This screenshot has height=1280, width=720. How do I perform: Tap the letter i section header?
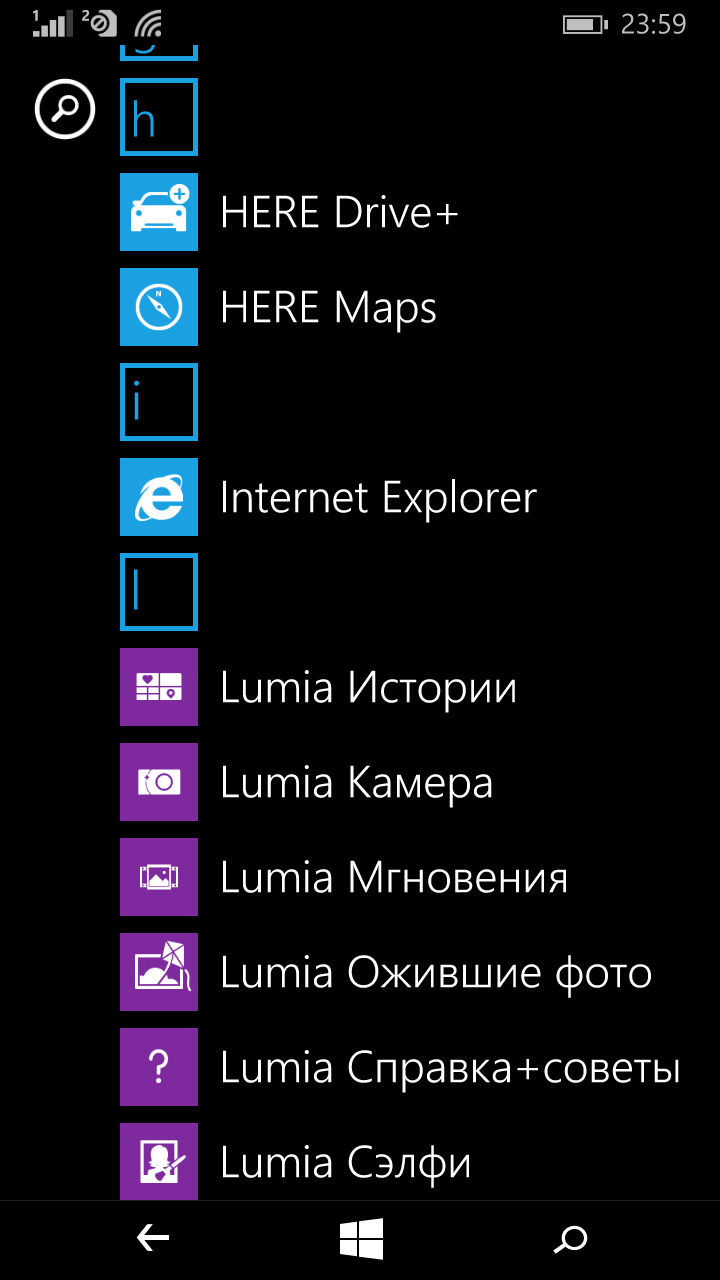[x=159, y=402]
